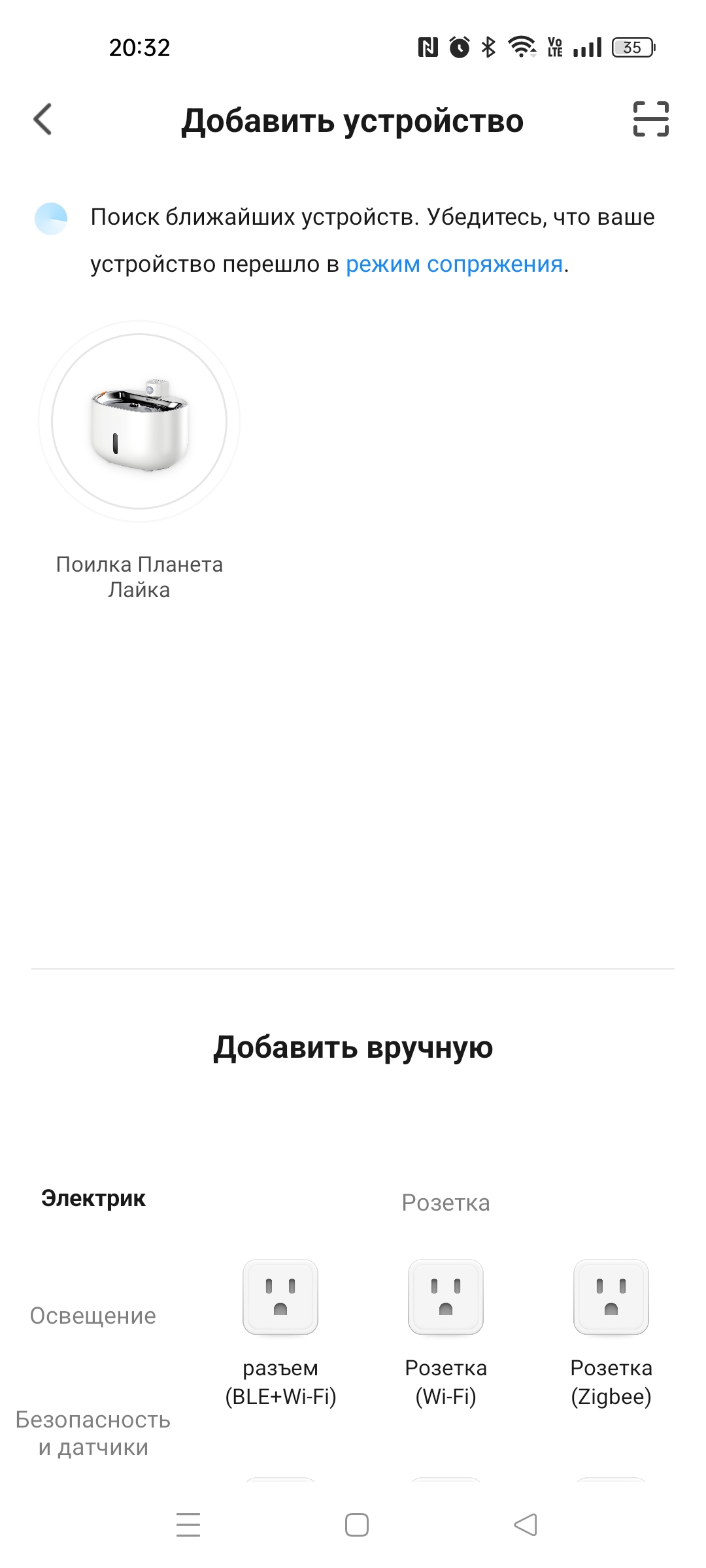Open recent apps from navigation bar
The height and width of the screenshot is (1568, 706).
tap(188, 1525)
